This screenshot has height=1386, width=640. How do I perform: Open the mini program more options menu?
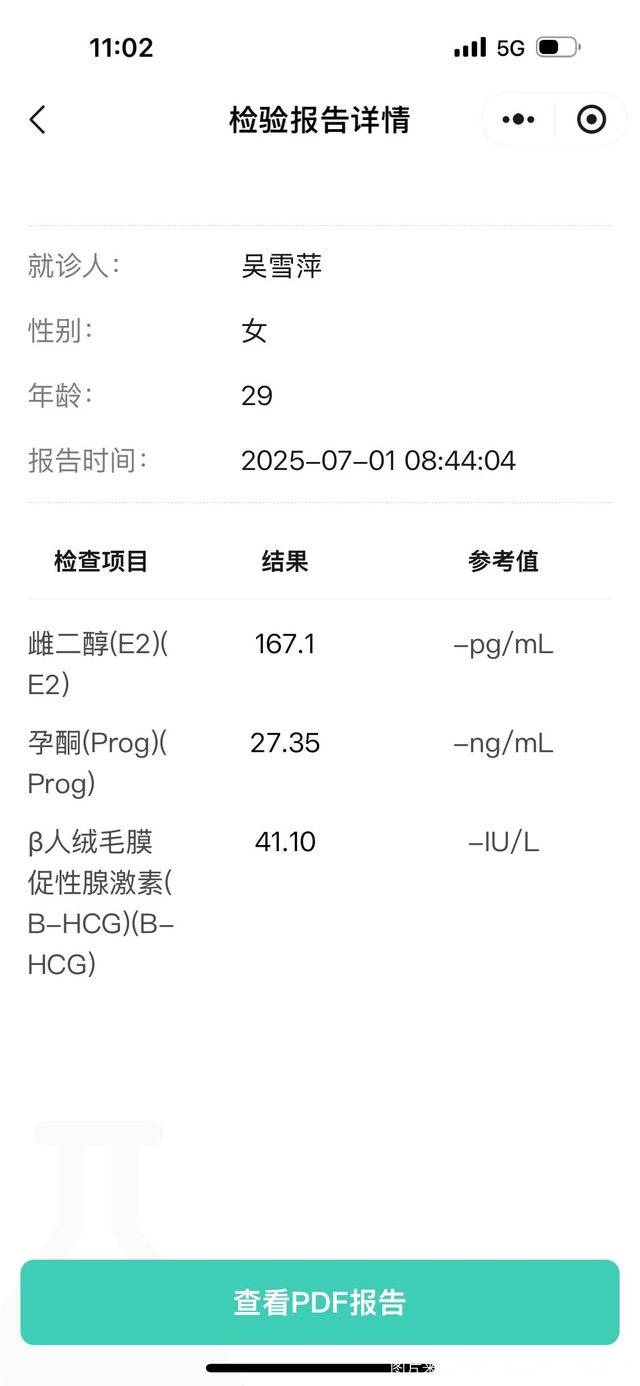518,120
